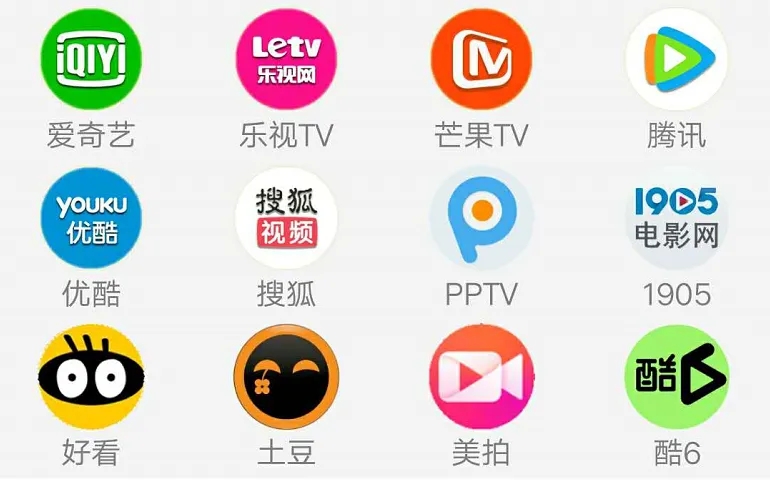Open 1905 电影网
The width and height of the screenshot is (770, 480).
[676, 218]
